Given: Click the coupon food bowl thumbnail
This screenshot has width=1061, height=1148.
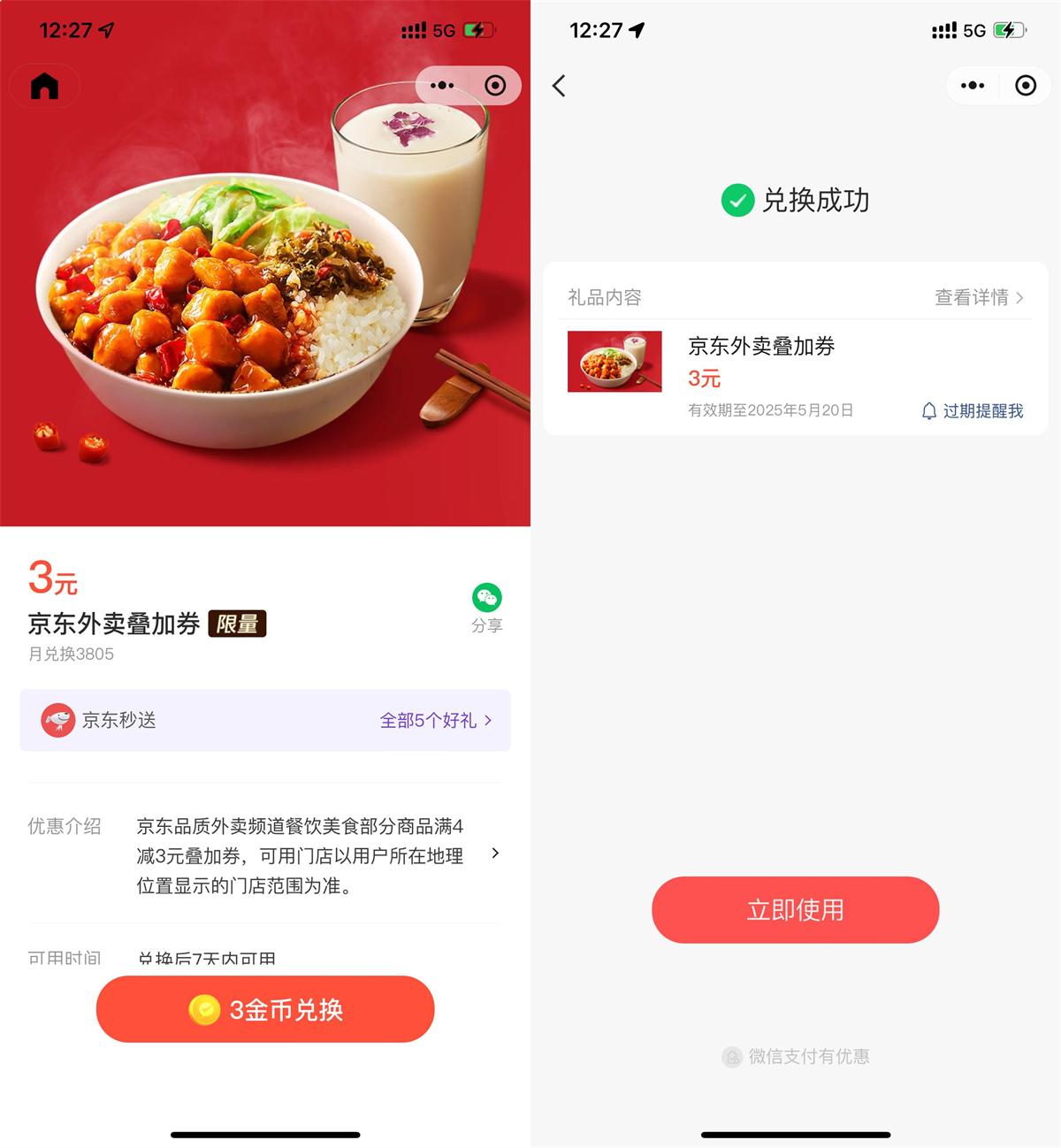Looking at the screenshot, I should tap(614, 362).
